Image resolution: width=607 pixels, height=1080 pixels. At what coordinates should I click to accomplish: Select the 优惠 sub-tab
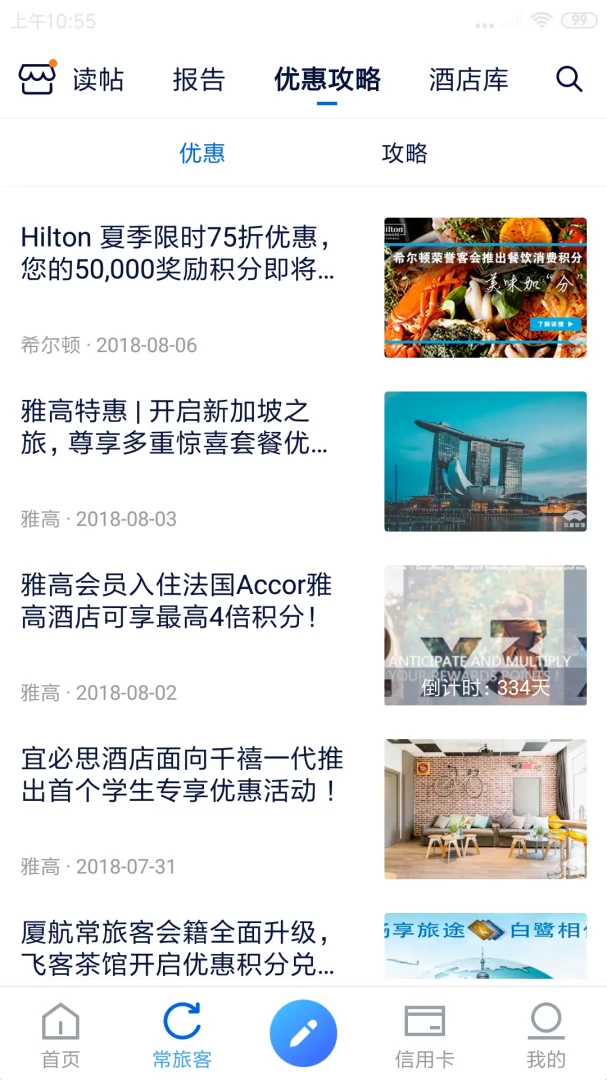click(203, 153)
